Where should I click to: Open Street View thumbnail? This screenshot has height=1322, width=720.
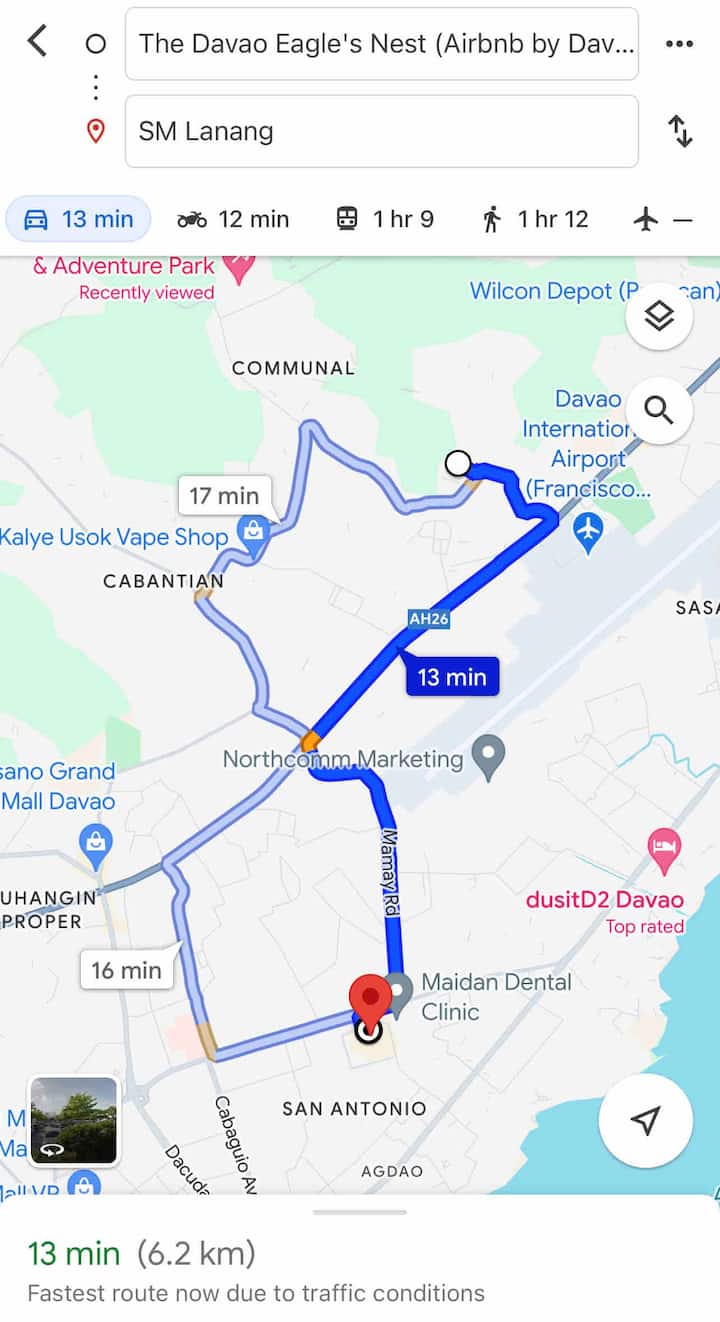tap(73, 1120)
